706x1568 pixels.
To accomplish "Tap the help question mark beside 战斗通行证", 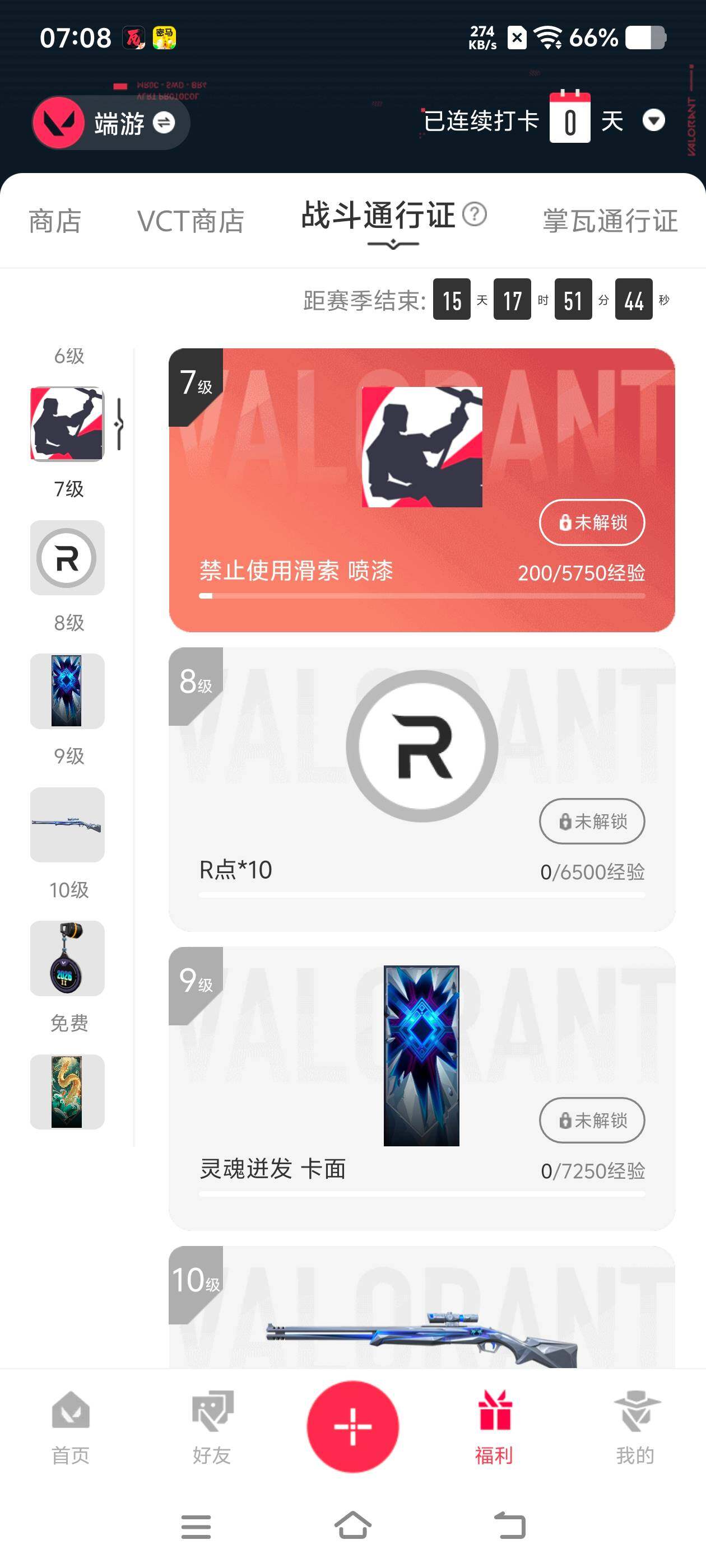I will [x=475, y=214].
